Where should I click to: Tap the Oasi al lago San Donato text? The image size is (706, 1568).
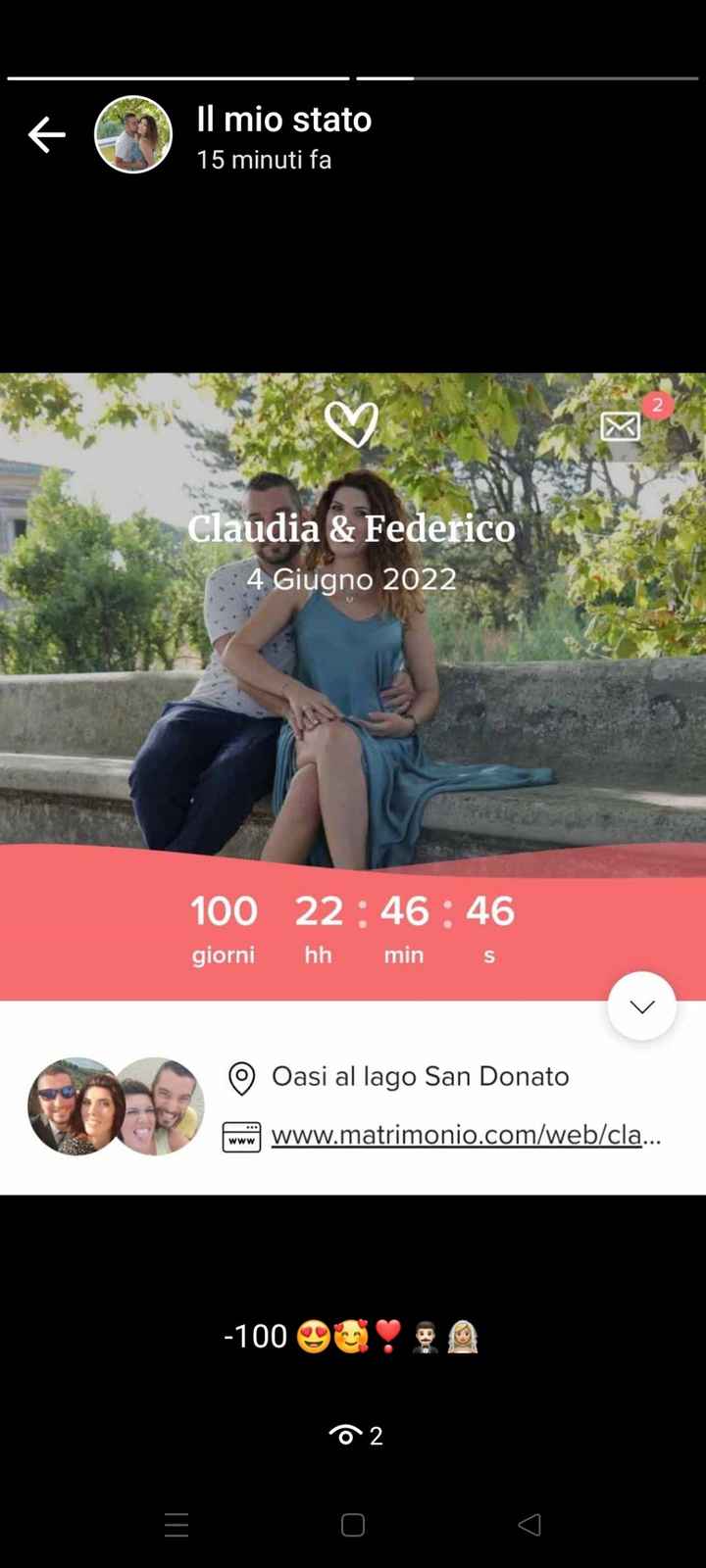[420, 1076]
